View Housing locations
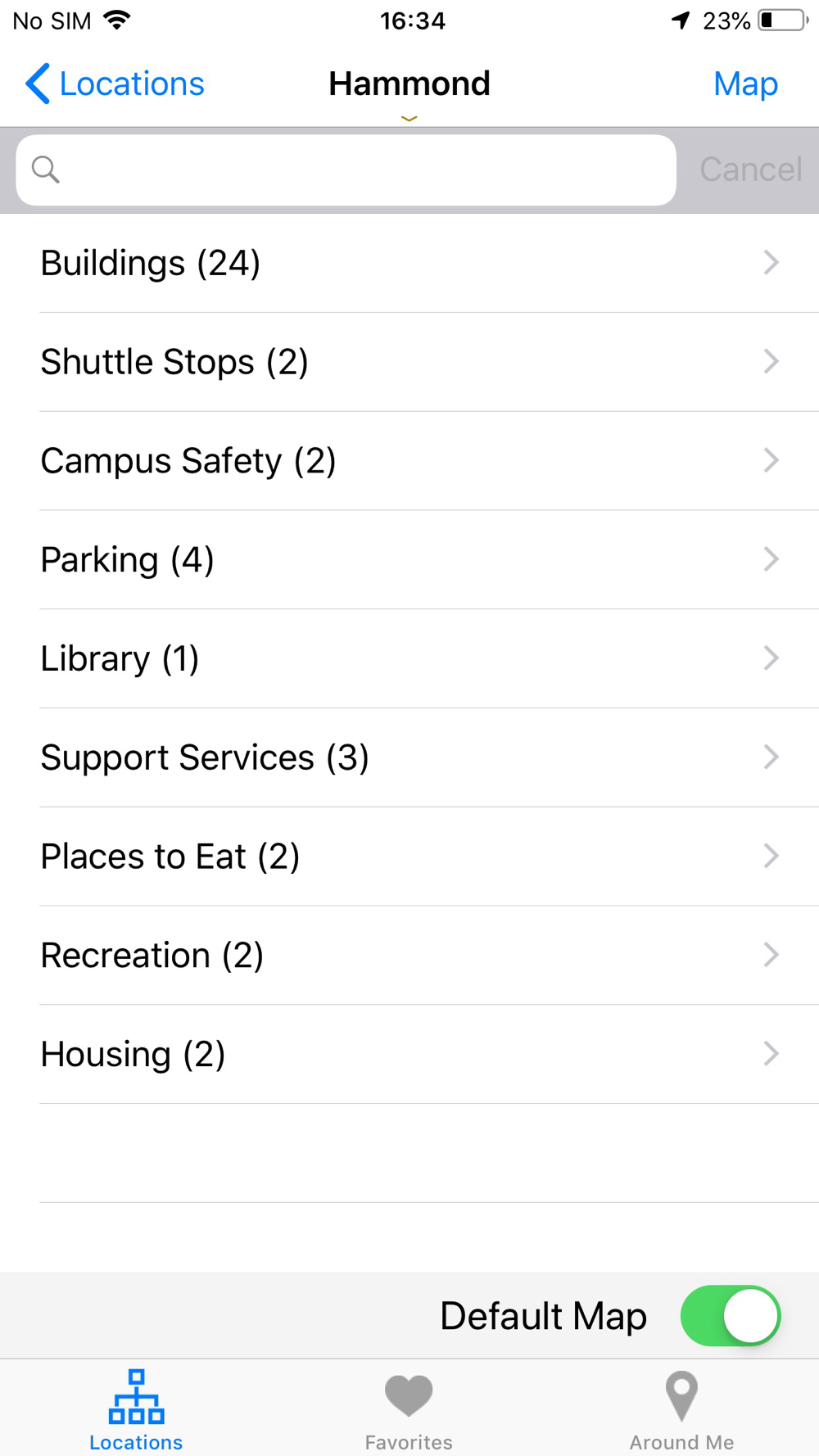 [x=409, y=1055]
